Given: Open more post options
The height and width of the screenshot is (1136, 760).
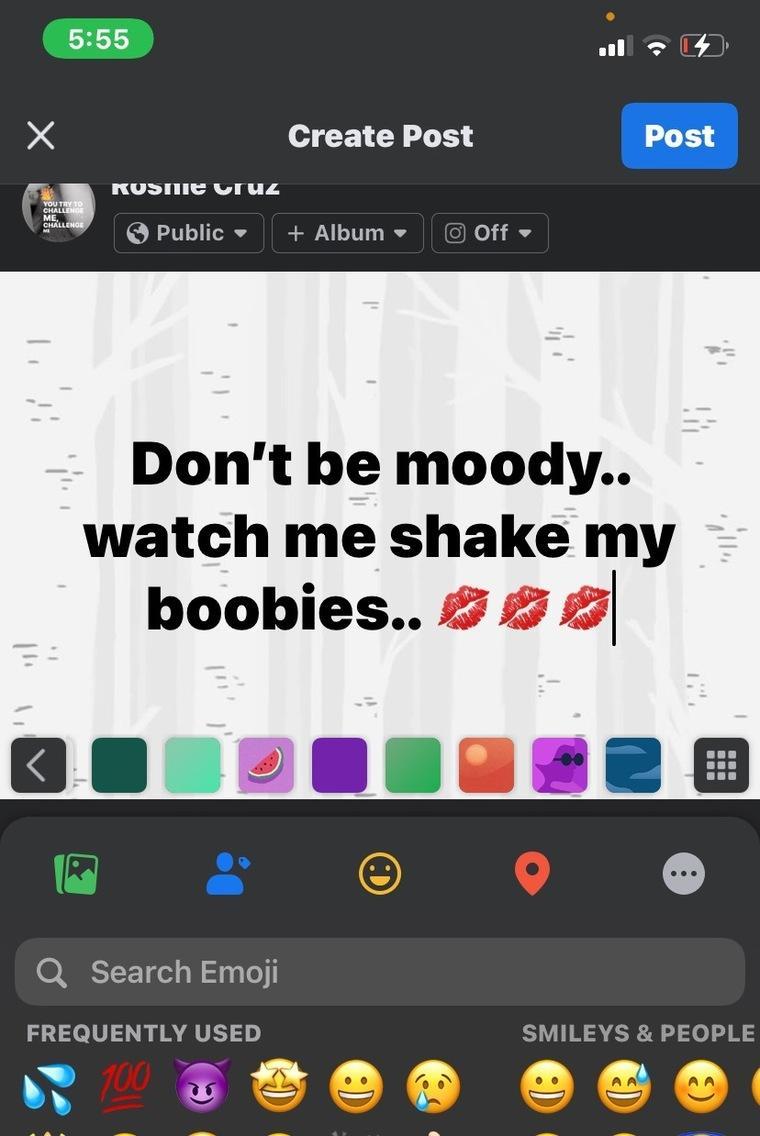Looking at the screenshot, I should pyautogui.click(x=684, y=874).
